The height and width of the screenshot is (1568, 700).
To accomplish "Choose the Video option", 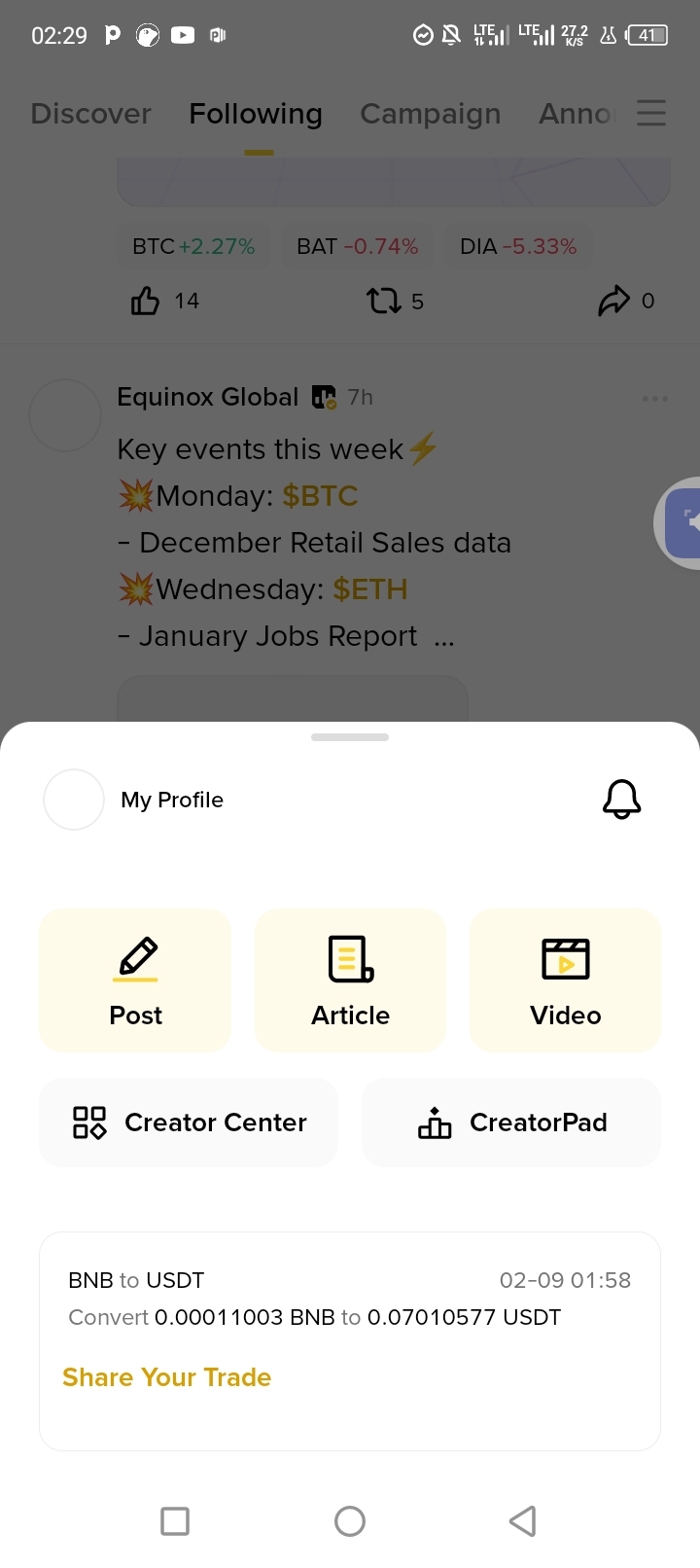I will (566, 980).
